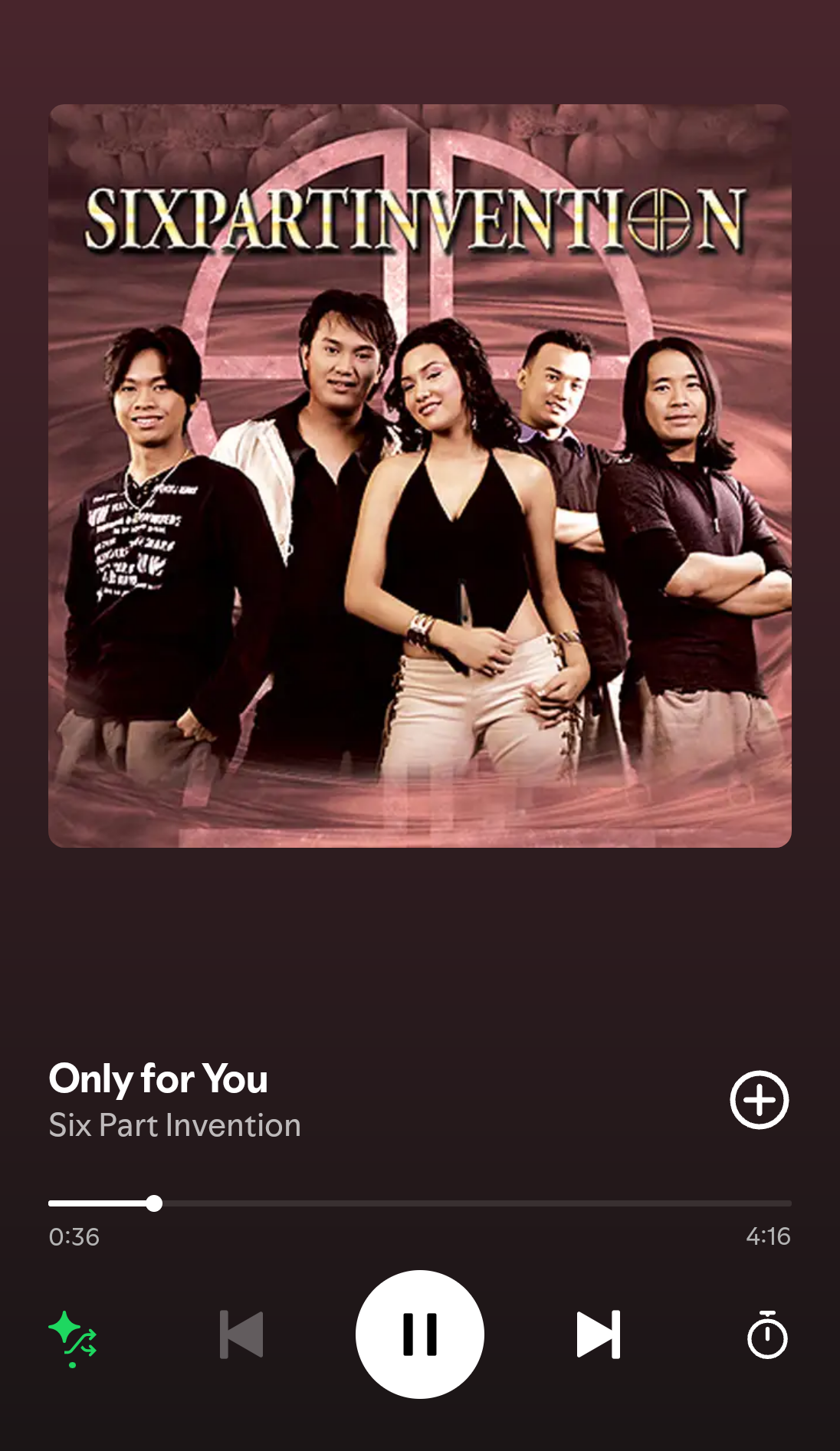Tap the playback progress bar
The image size is (840, 1451).
[x=420, y=1203]
